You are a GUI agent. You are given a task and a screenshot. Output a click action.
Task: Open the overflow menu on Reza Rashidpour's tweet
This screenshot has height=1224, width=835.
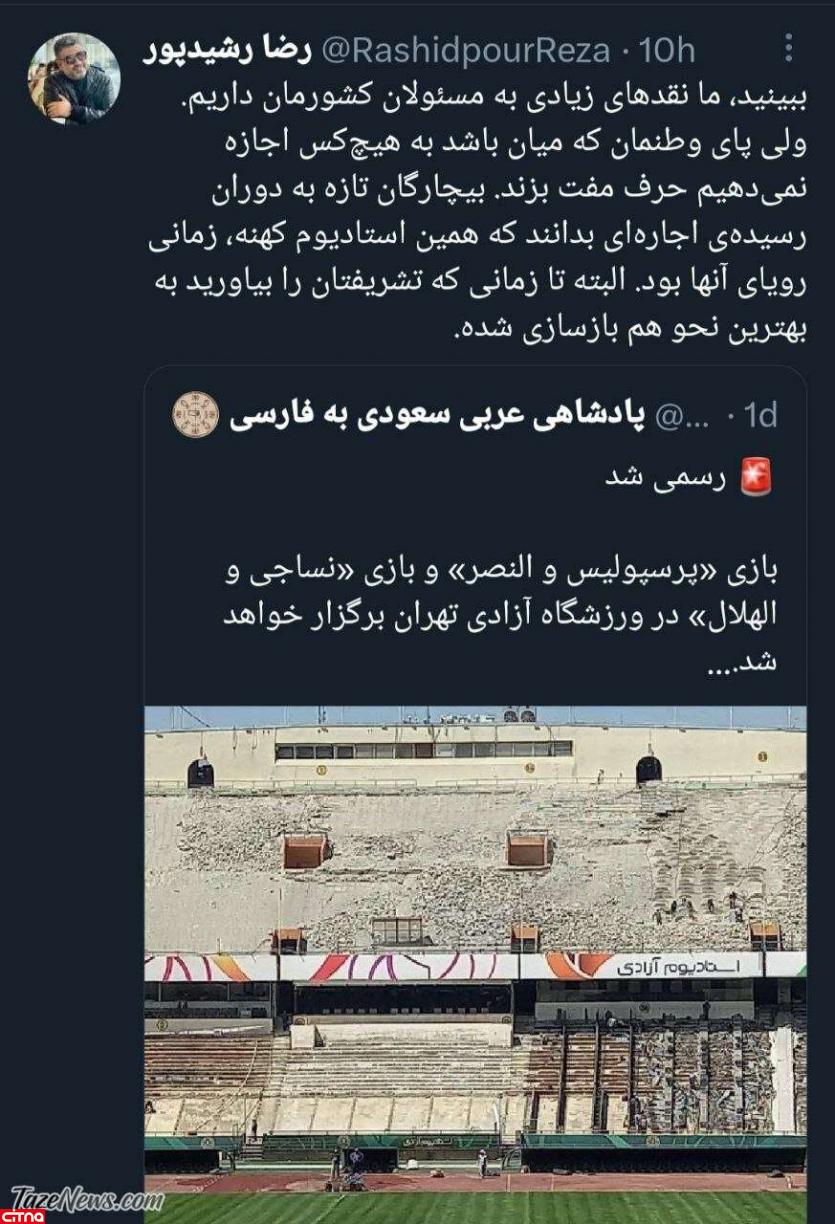(x=789, y=48)
